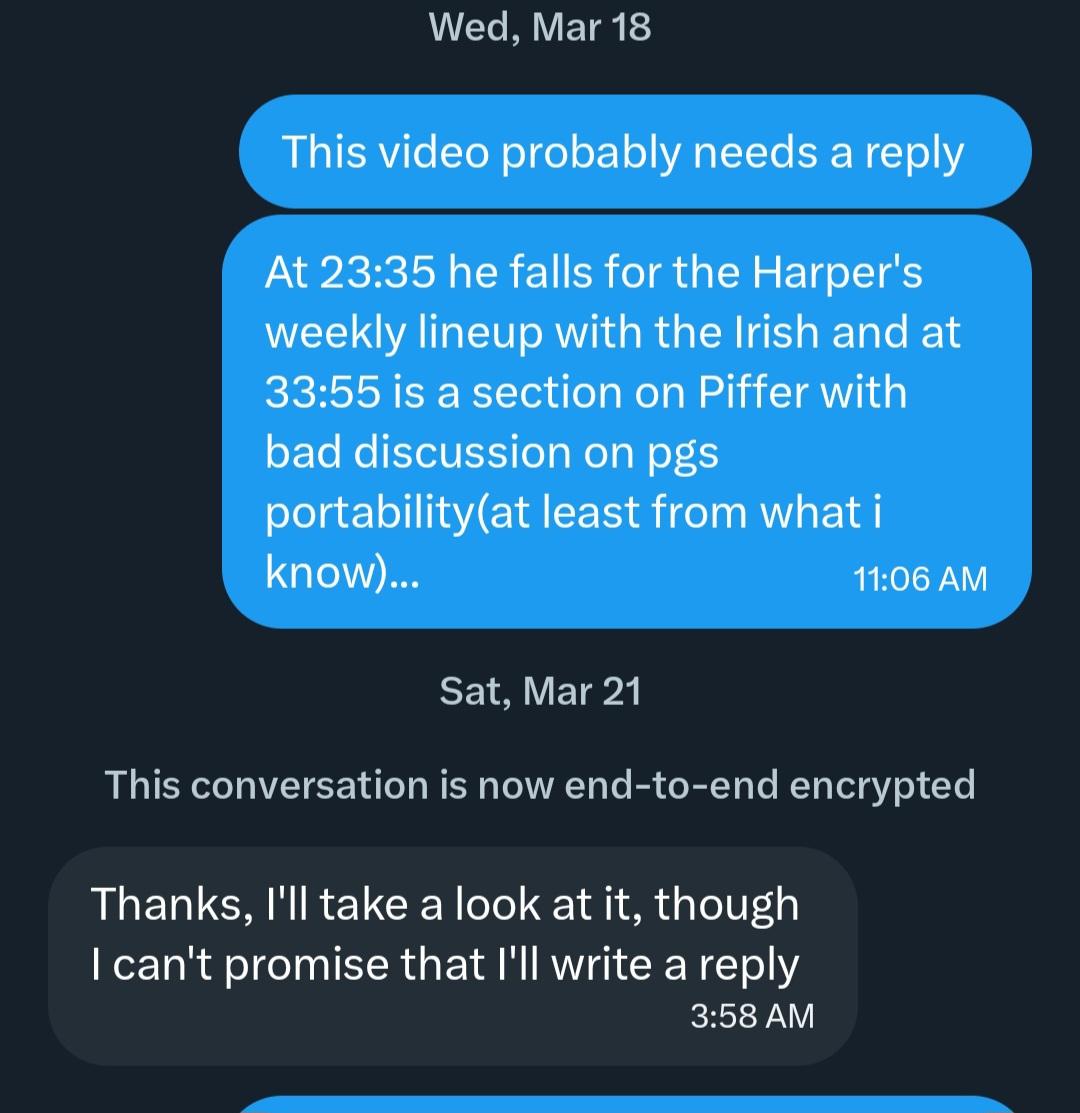1080x1113 pixels.
Task: Tap the 'This video probably needs a reply' message
Action: (634, 152)
